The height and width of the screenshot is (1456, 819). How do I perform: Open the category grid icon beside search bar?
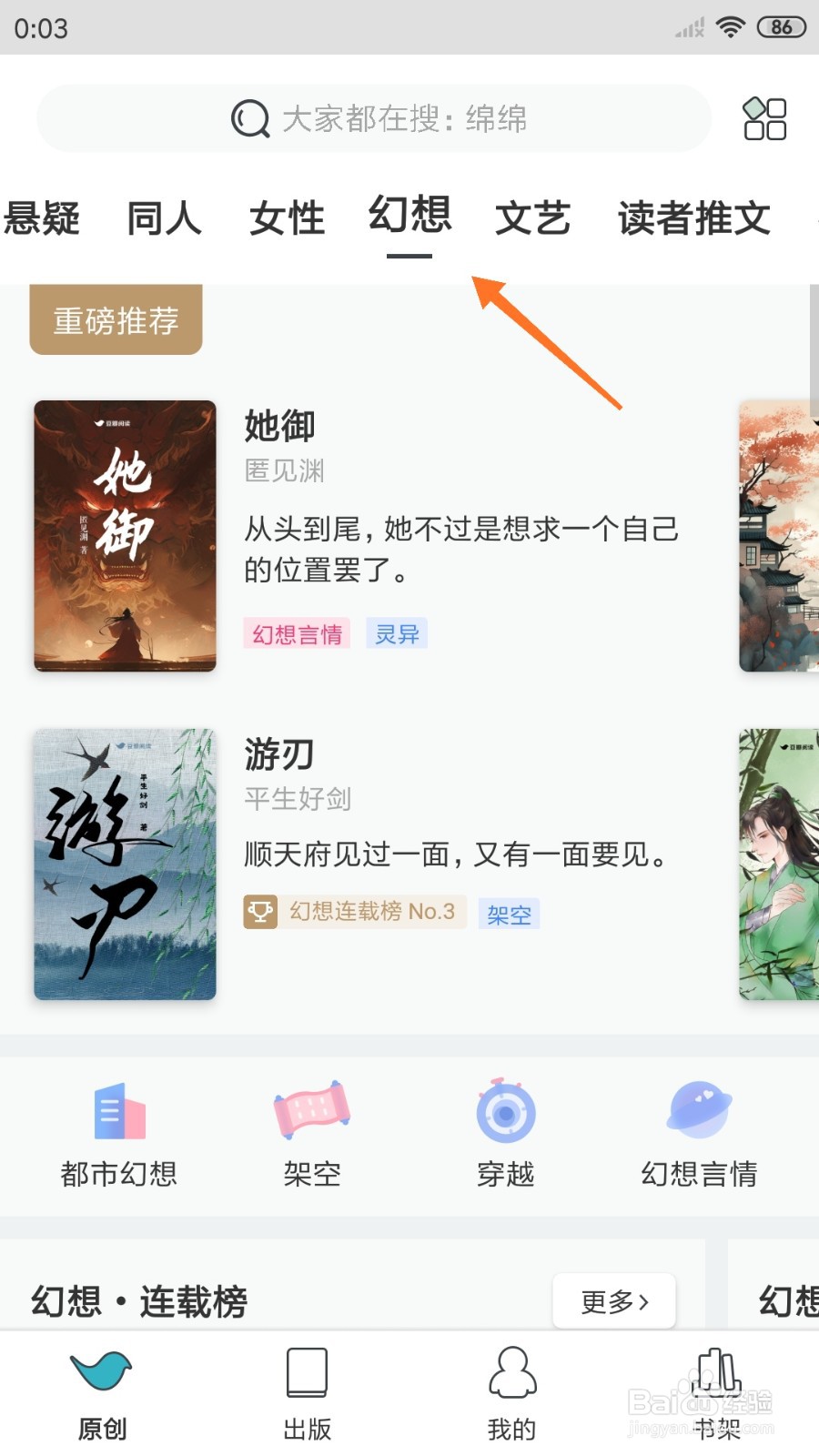pos(763,118)
